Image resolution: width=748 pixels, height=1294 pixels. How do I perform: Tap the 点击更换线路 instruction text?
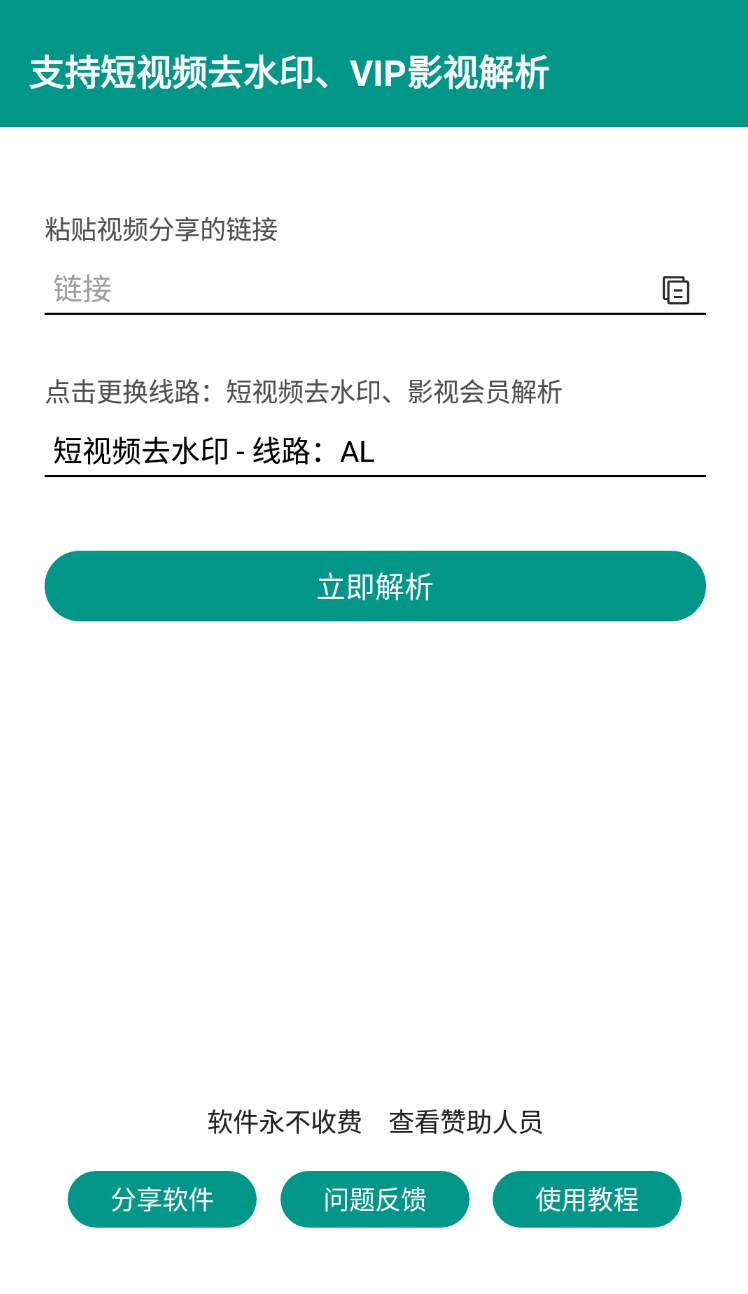tap(304, 393)
